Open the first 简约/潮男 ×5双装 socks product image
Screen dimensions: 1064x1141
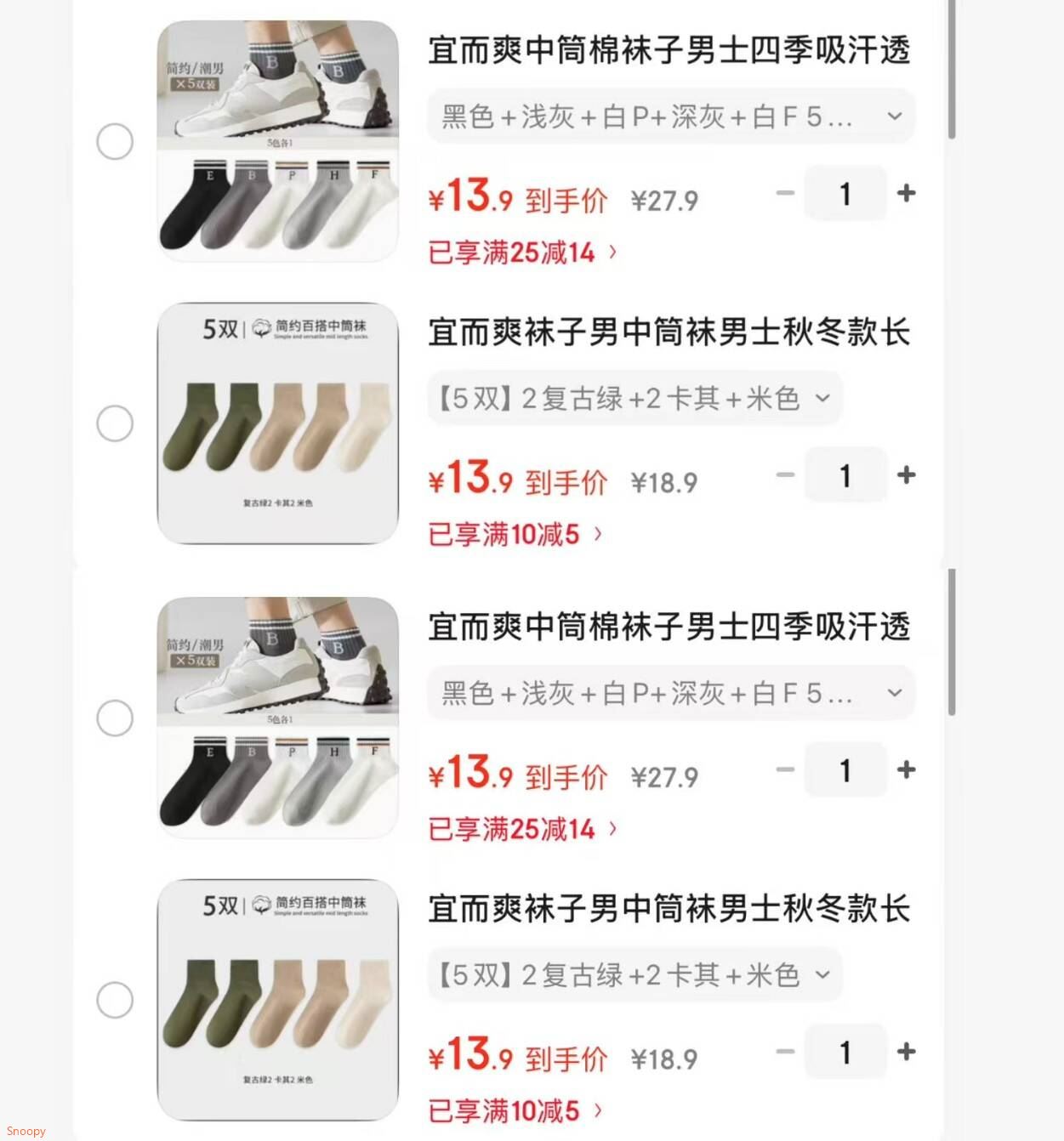[x=278, y=140]
